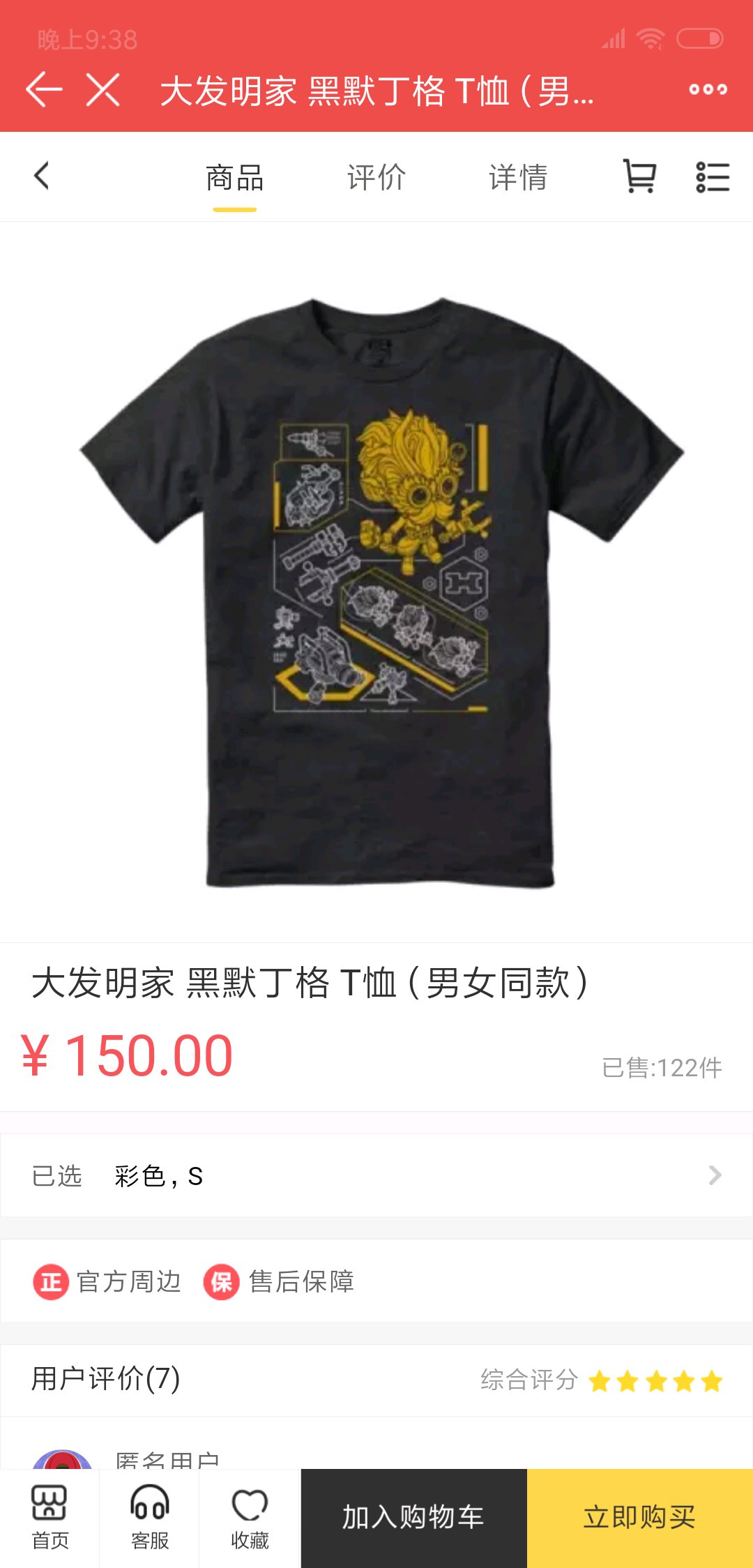Open the three-dot overflow menu

click(708, 89)
